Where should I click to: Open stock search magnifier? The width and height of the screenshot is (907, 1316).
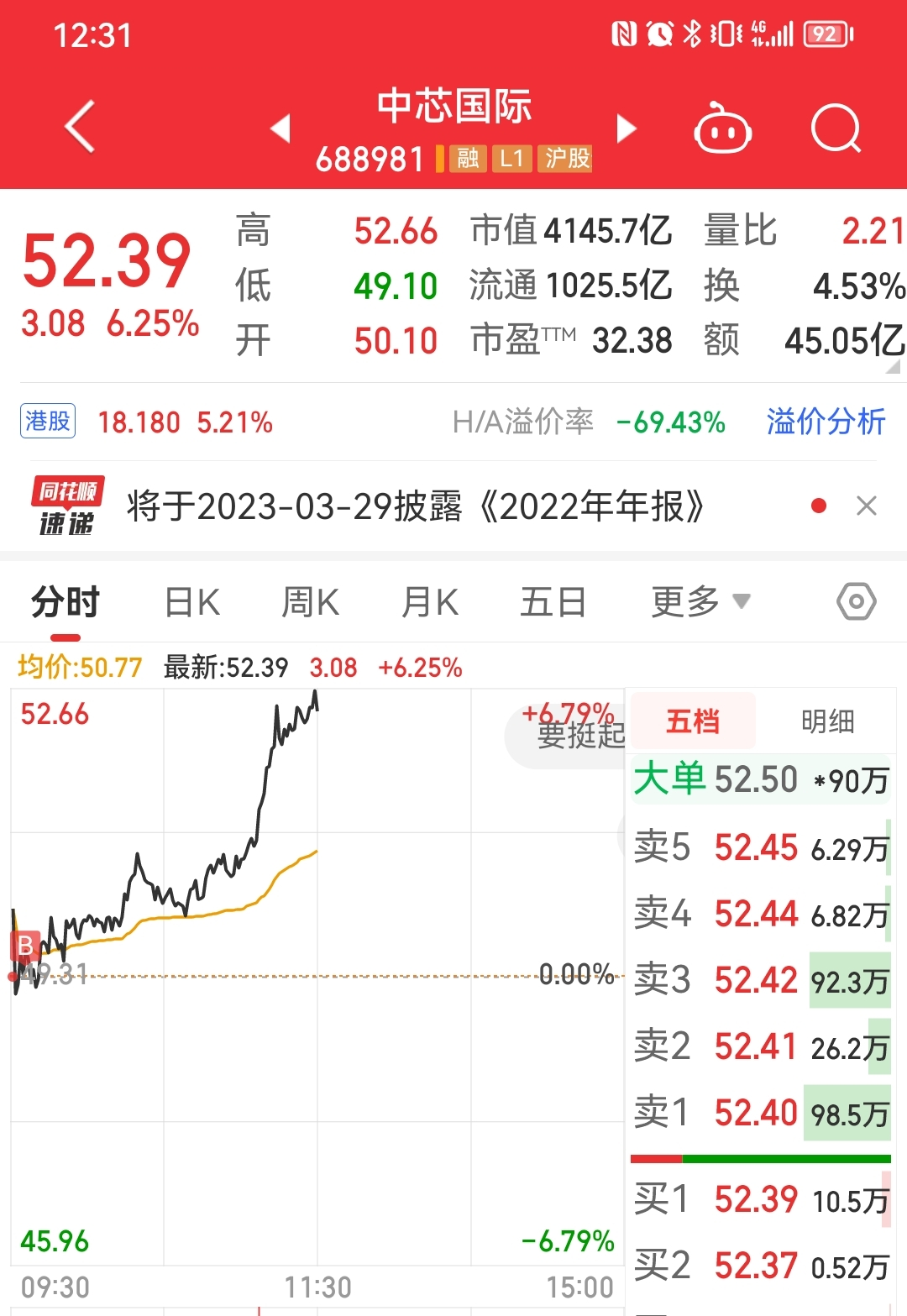tap(836, 128)
